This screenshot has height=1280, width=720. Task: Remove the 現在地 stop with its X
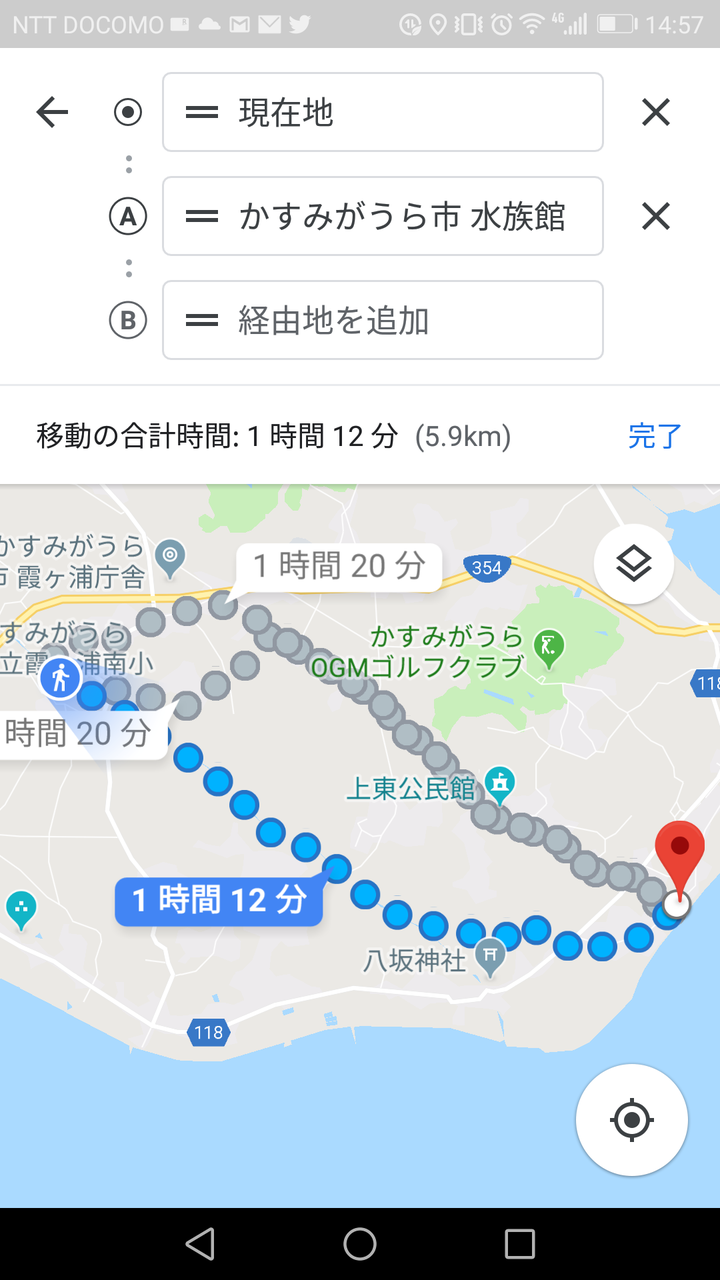[x=655, y=112]
